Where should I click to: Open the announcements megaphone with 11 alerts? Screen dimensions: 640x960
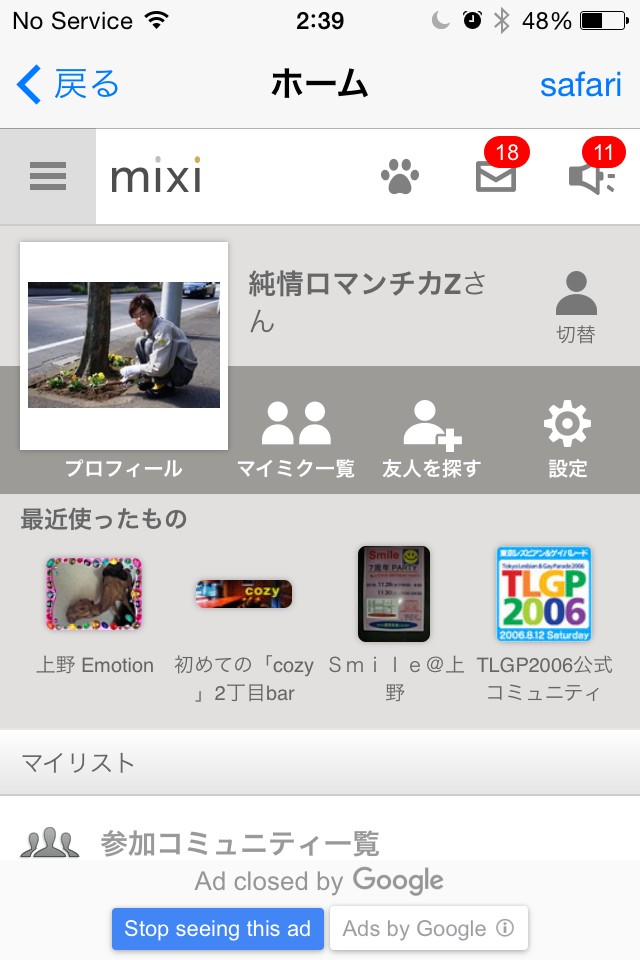pyautogui.click(x=592, y=177)
